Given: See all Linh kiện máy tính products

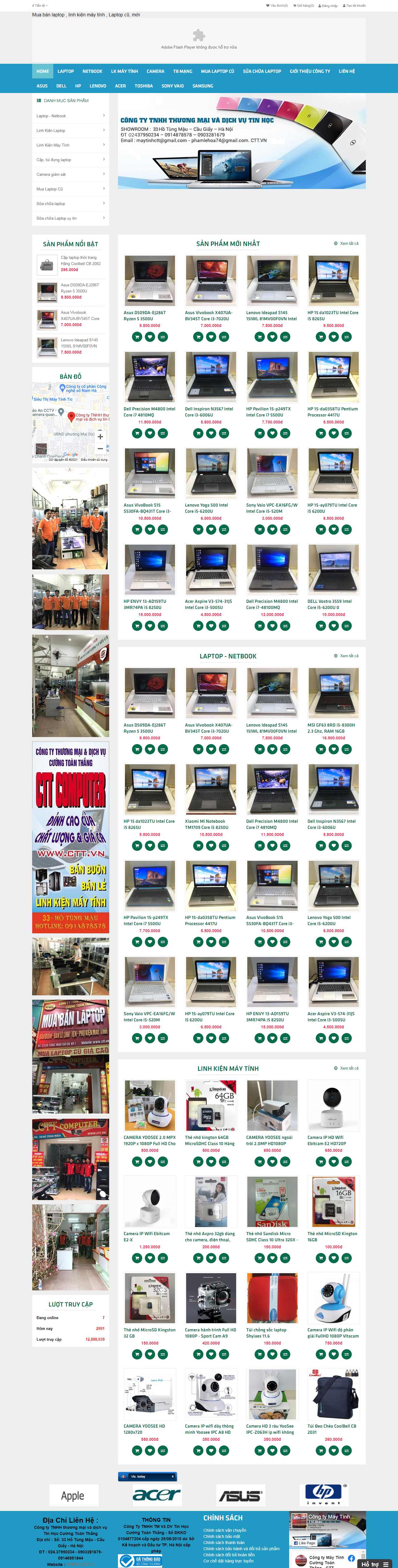Looking at the screenshot, I should click(346, 1068).
